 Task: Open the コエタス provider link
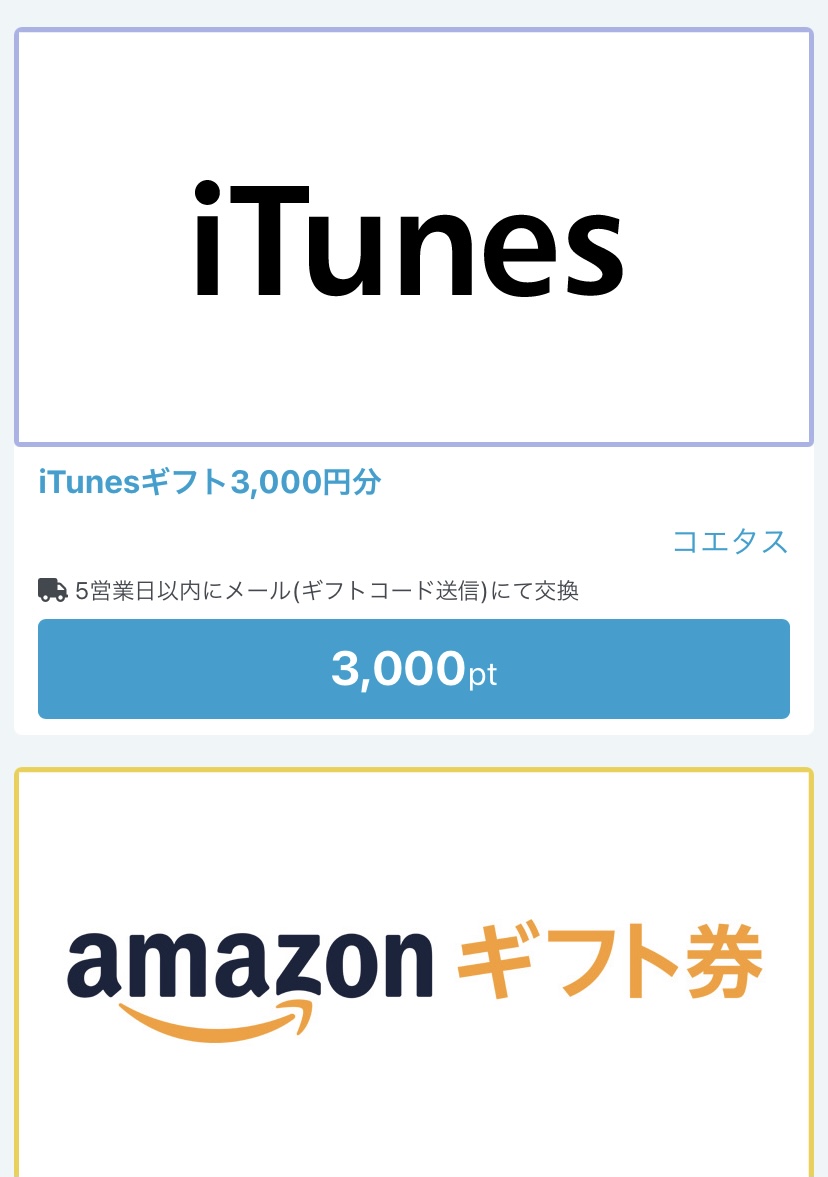click(730, 542)
